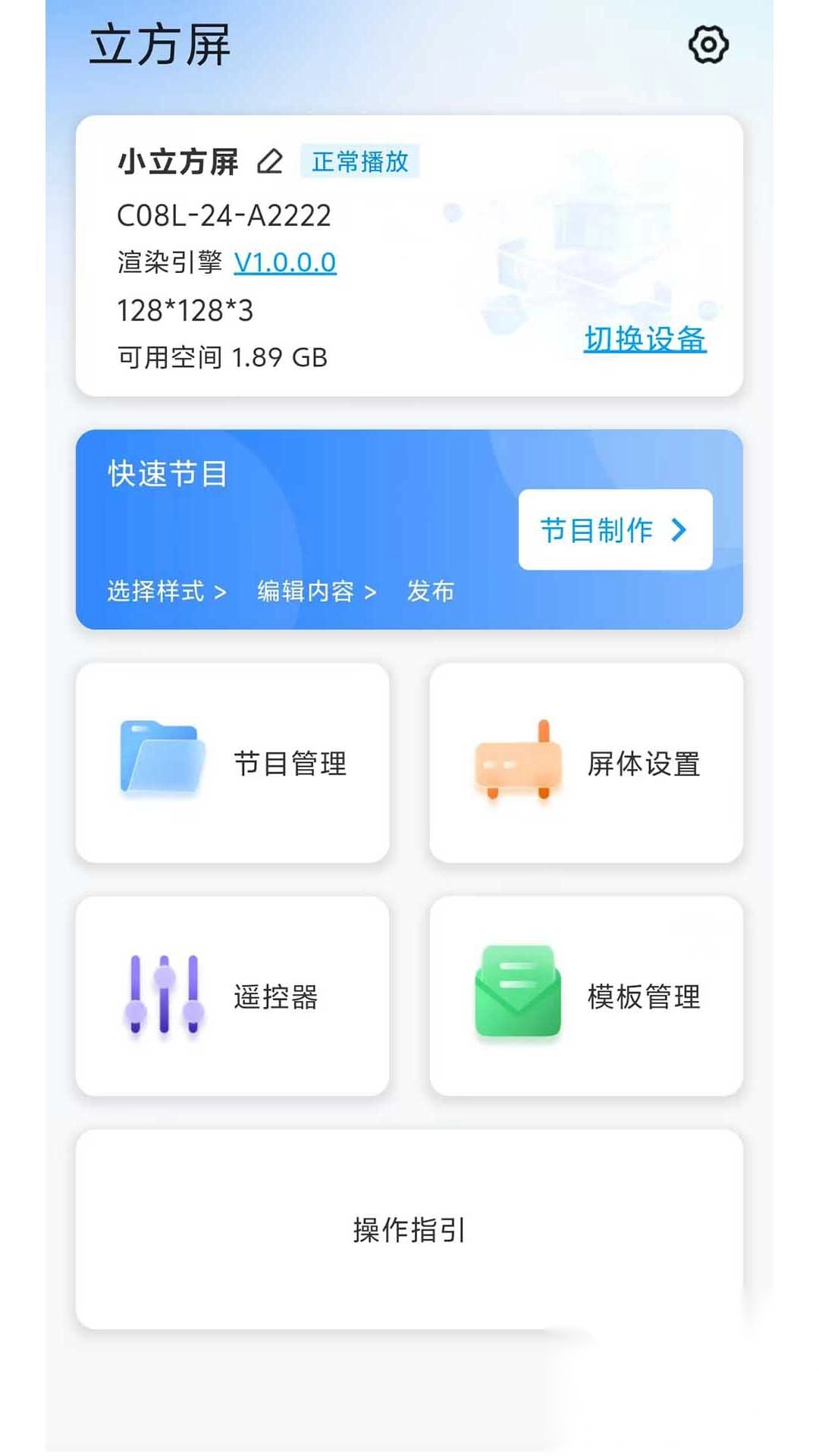Expand 选择样式 with its chevron
The width and height of the screenshot is (819, 1456).
220,591
